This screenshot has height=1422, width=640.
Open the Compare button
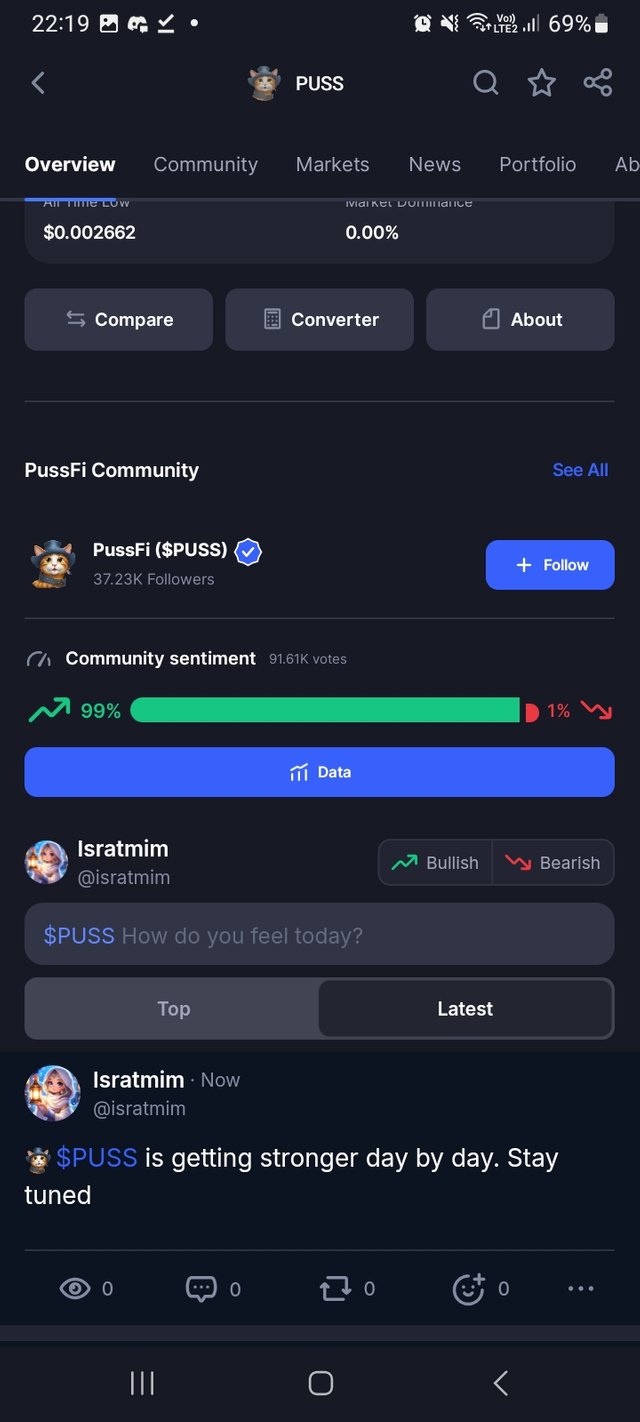pos(118,320)
